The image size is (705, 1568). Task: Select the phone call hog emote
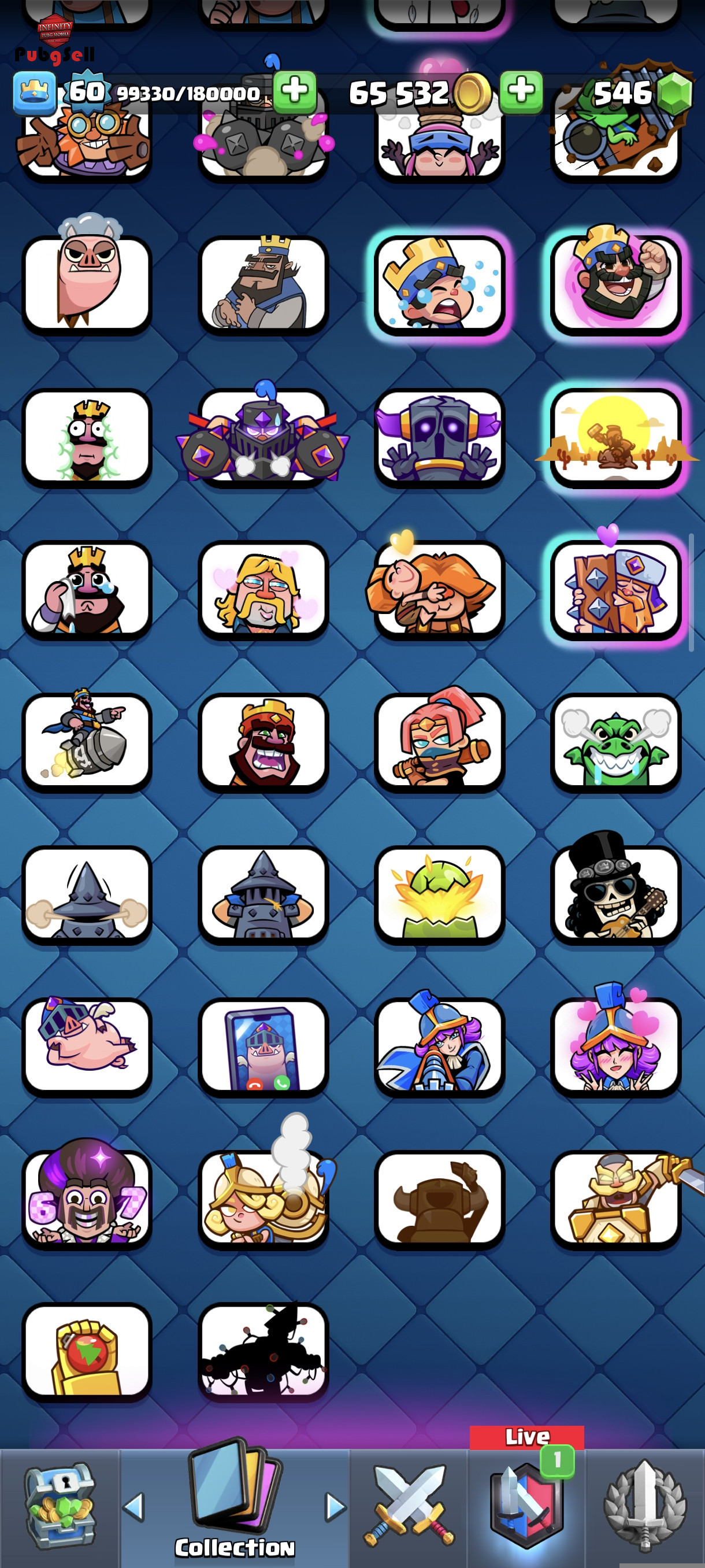click(263, 1046)
